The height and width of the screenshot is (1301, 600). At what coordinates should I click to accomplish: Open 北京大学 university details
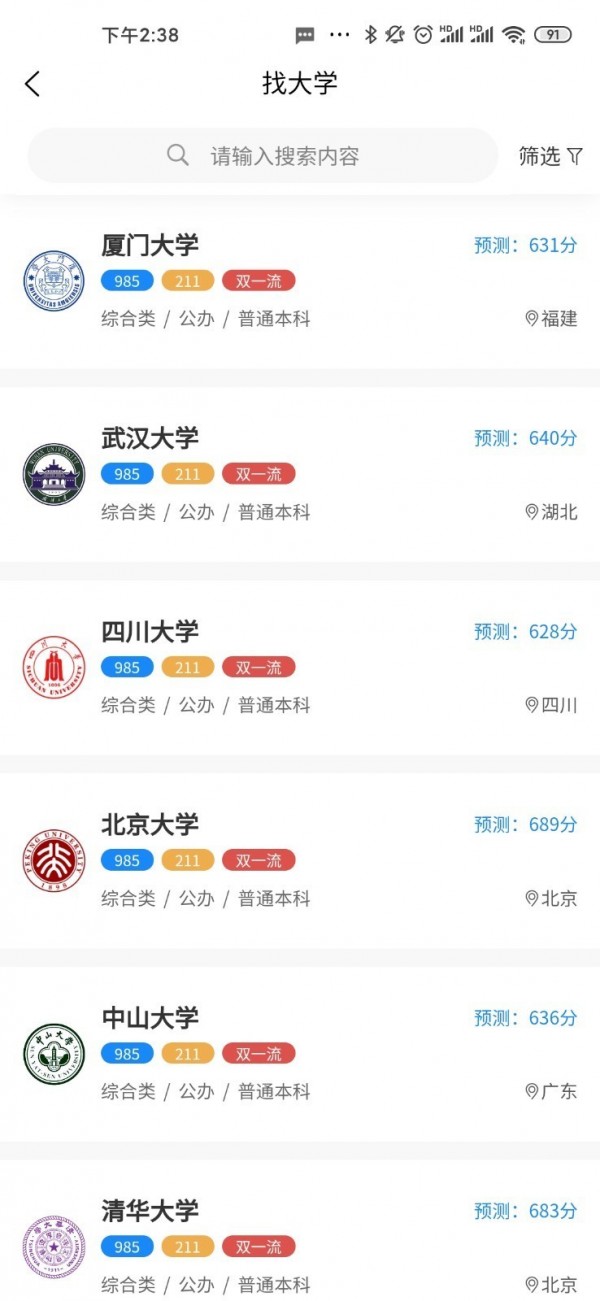300,860
